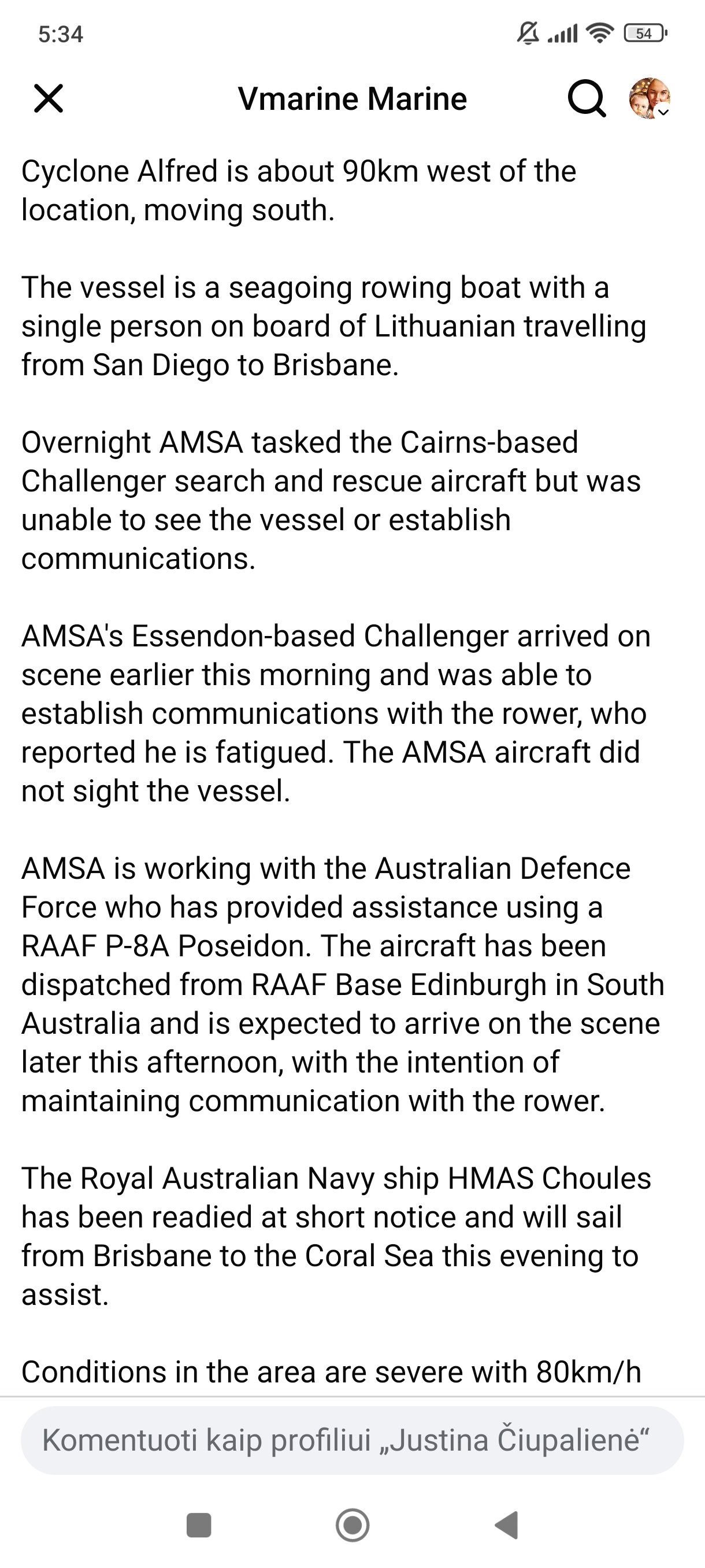Tap the comment field for Justina Čiupalienė
Image resolution: width=705 pixels, height=1568 pixels.
coord(352,1440)
